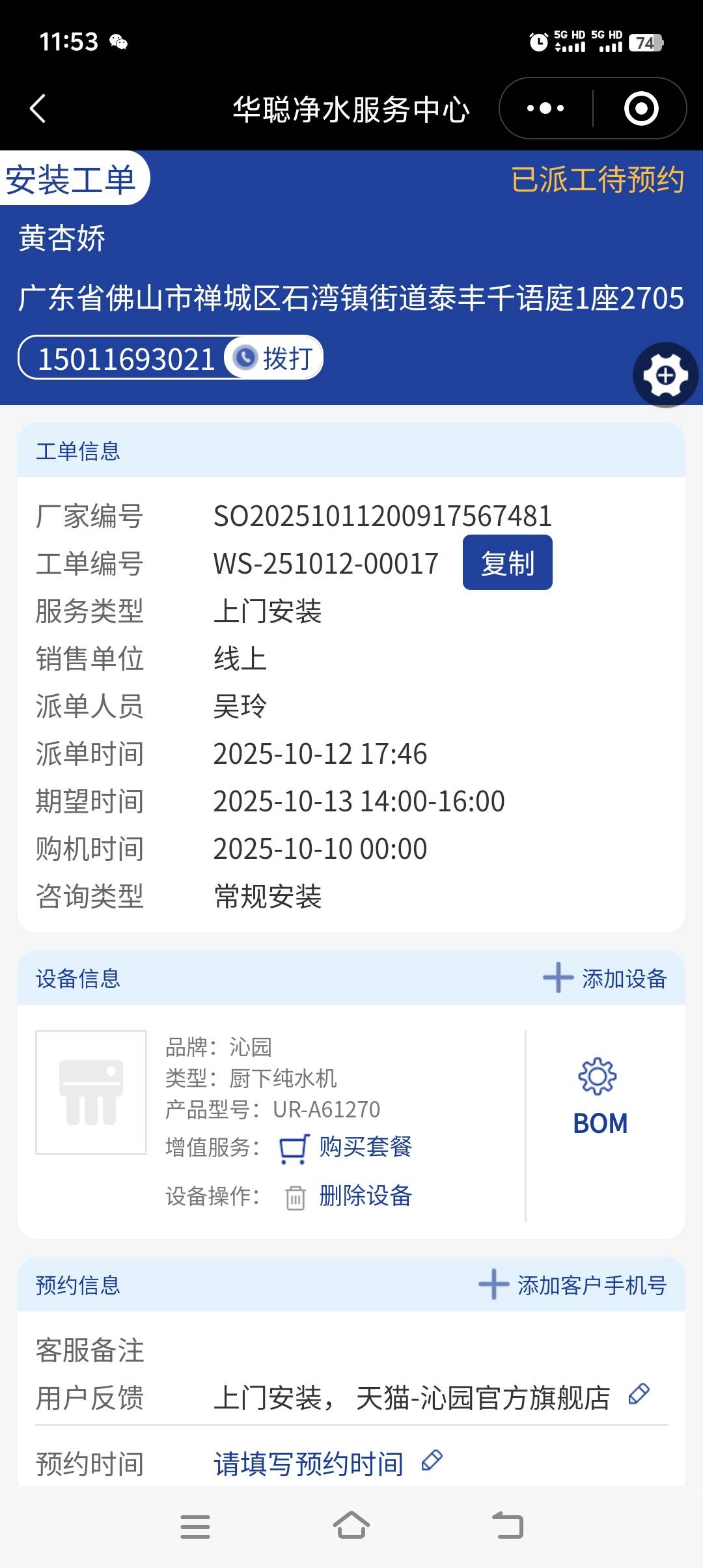Edit the 用户反馈 note with the pencil icon
703x1568 pixels.
pyautogui.click(x=639, y=1394)
